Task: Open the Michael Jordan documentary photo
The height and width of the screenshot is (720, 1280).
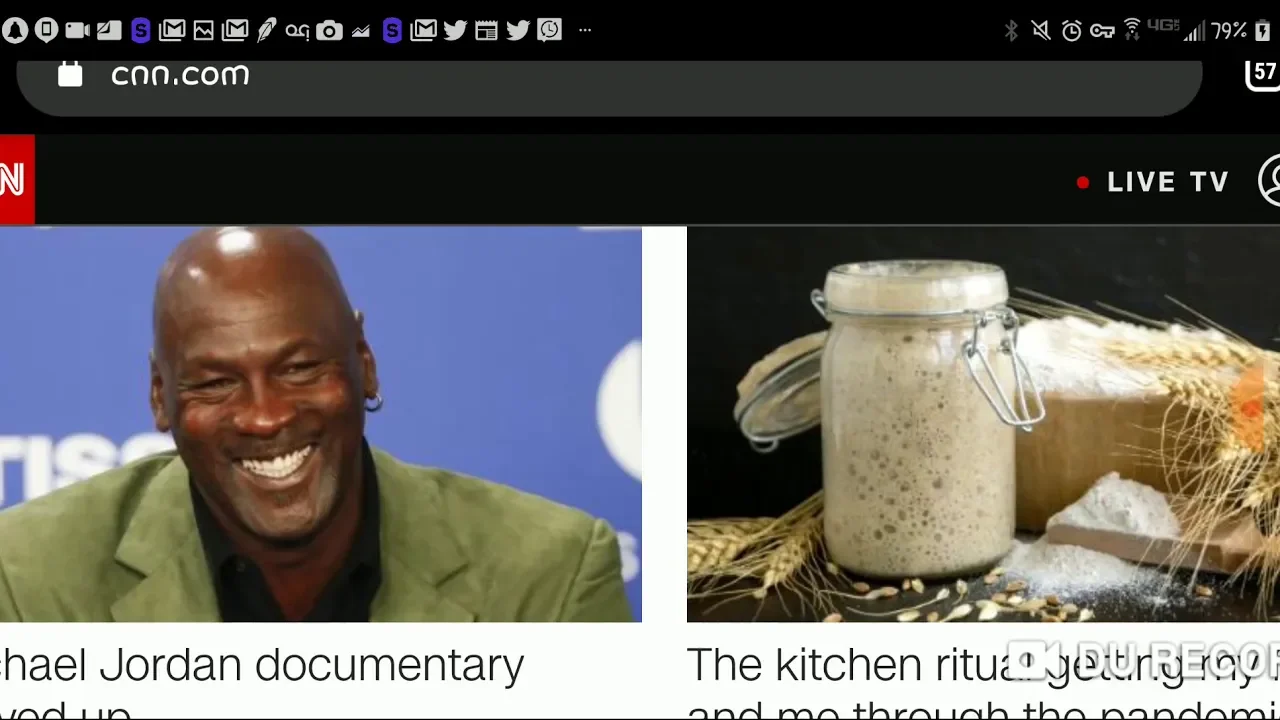Action: tap(320, 424)
